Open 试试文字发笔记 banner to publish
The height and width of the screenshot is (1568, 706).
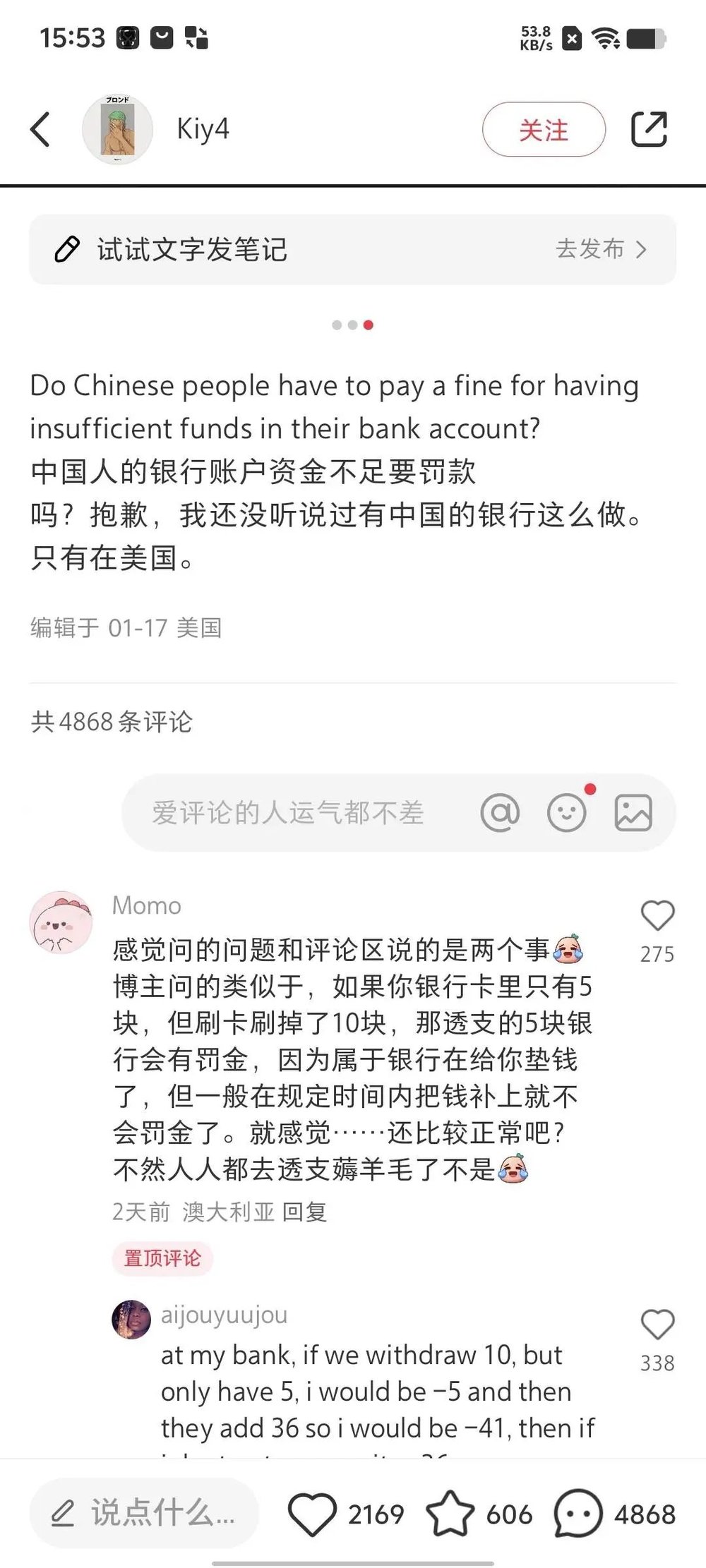pyautogui.click(x=352, y=250)
